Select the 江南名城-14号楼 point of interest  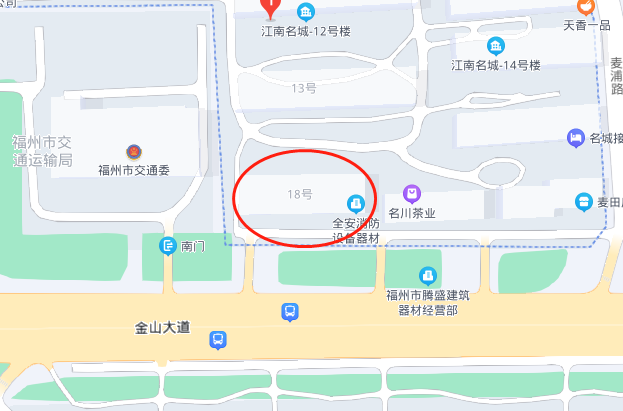[495, 46]
